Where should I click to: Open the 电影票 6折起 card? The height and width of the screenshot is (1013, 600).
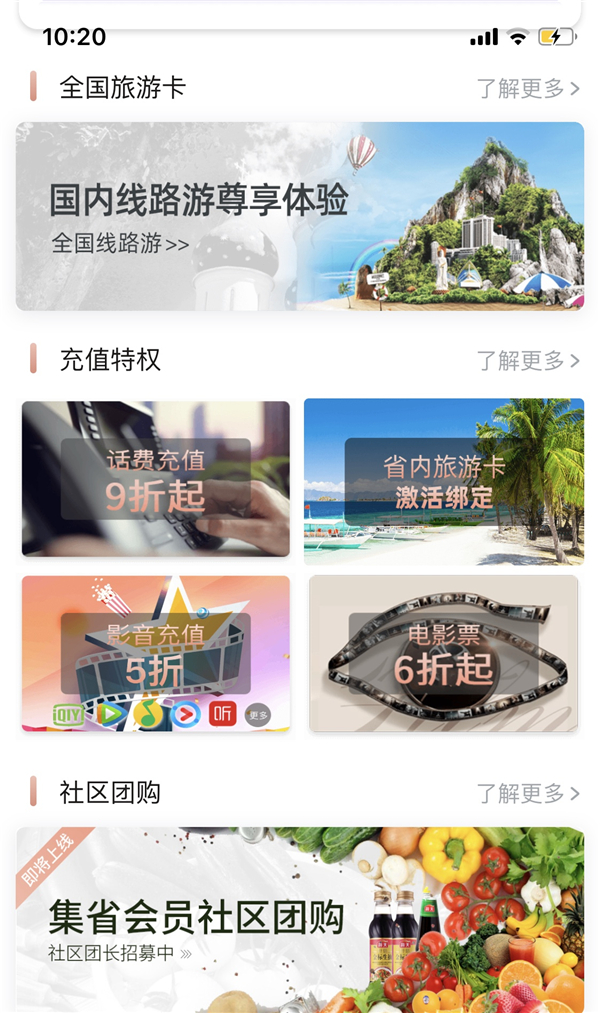click(443, 653)
